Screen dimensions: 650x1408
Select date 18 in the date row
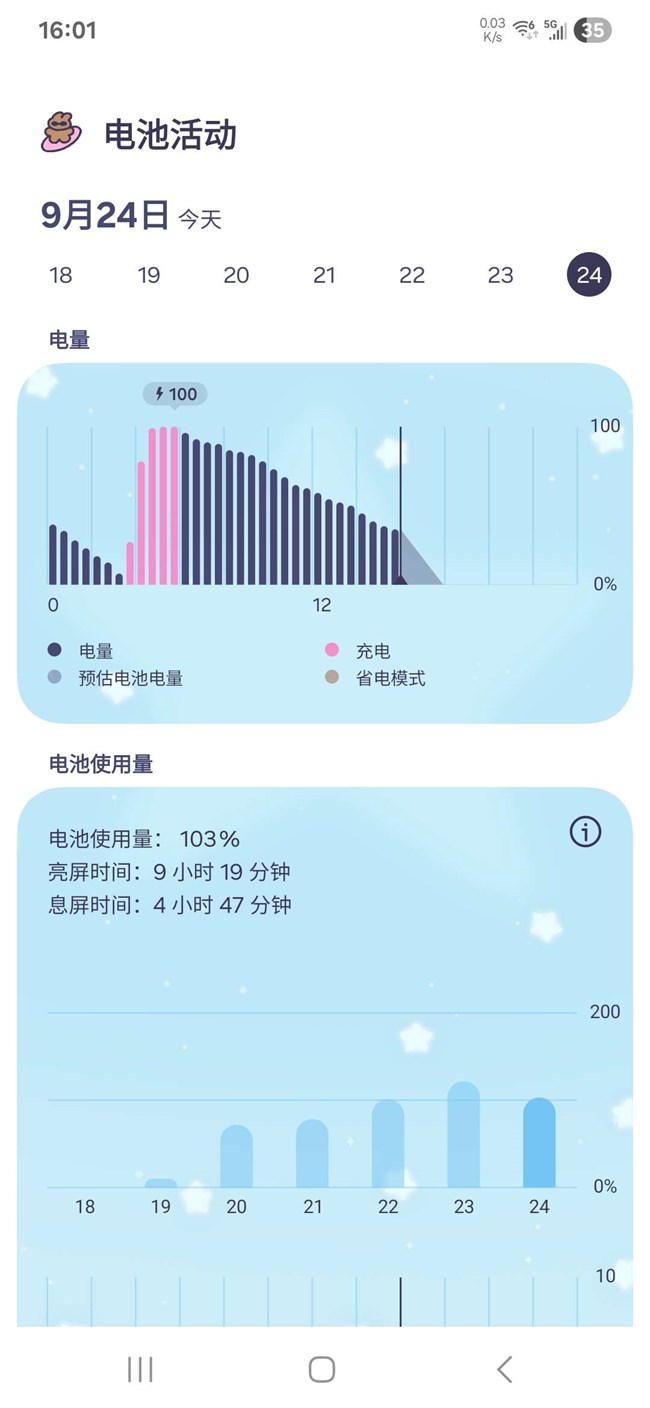[61, 275]
